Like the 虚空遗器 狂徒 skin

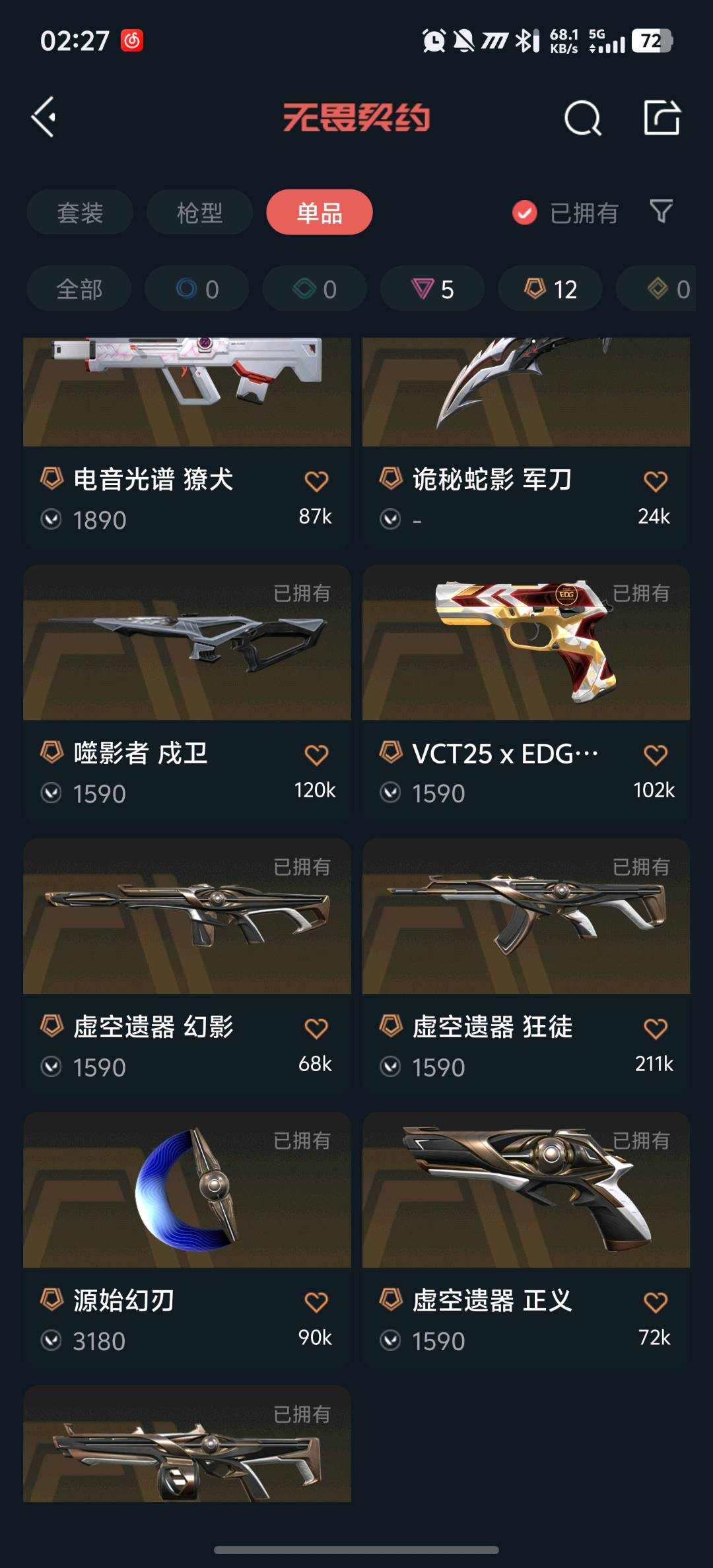pos(655,1028)
